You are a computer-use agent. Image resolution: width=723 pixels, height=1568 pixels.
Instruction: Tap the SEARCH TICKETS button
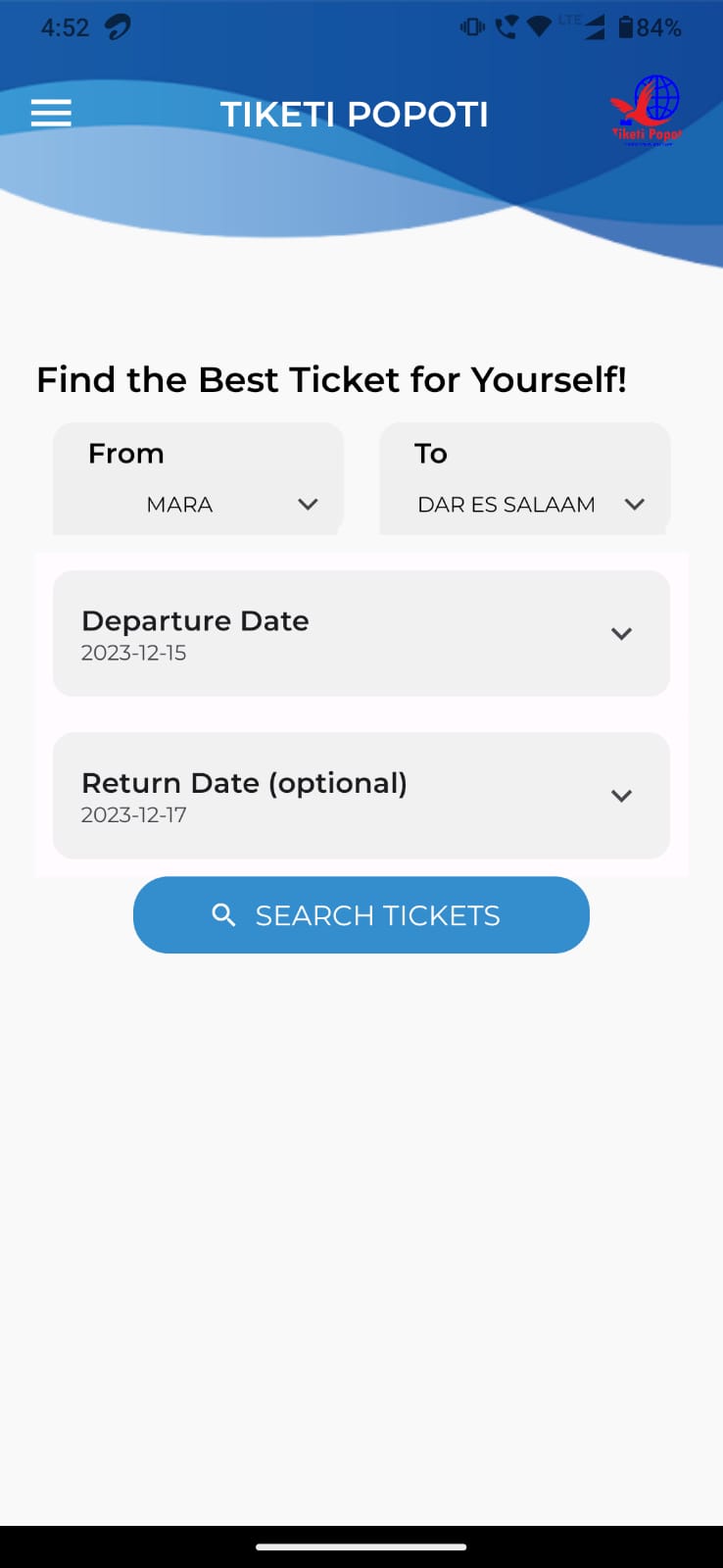[x=361, y=915]
